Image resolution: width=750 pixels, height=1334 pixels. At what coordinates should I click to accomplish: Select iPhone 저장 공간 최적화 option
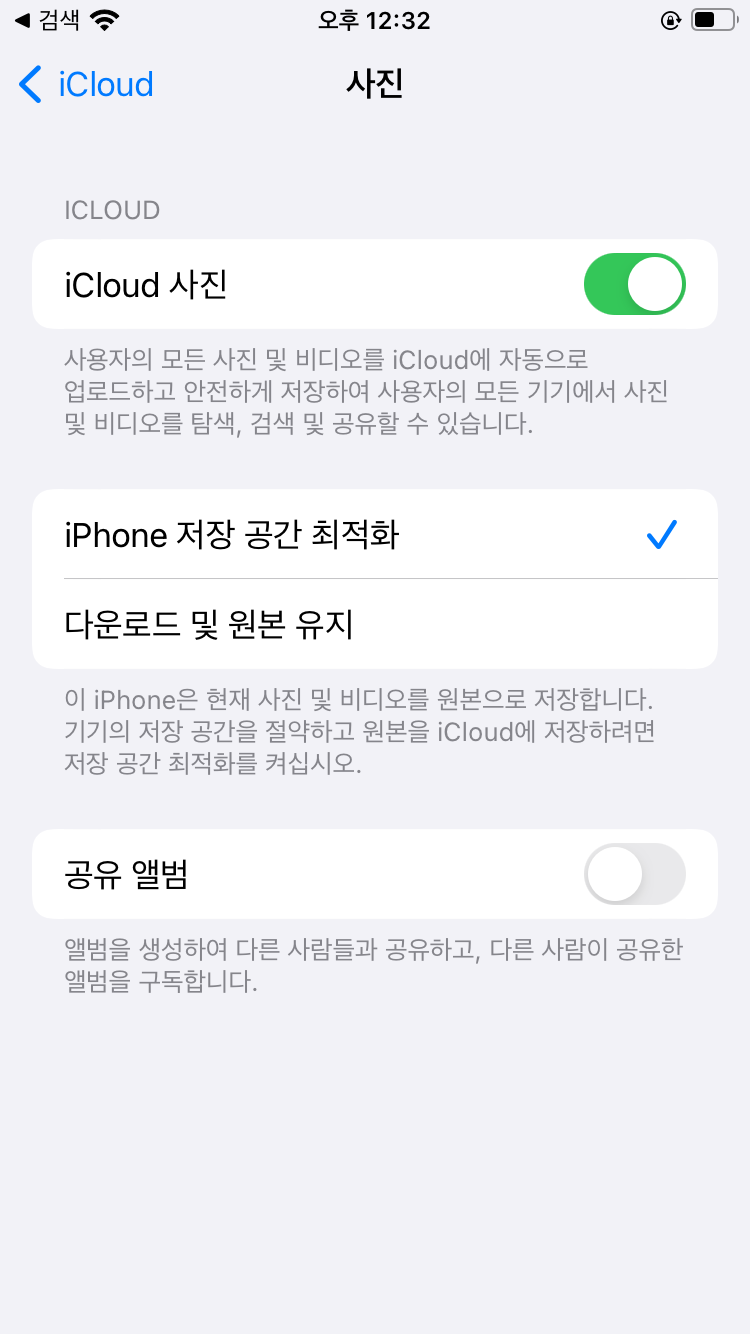[375, 535]
